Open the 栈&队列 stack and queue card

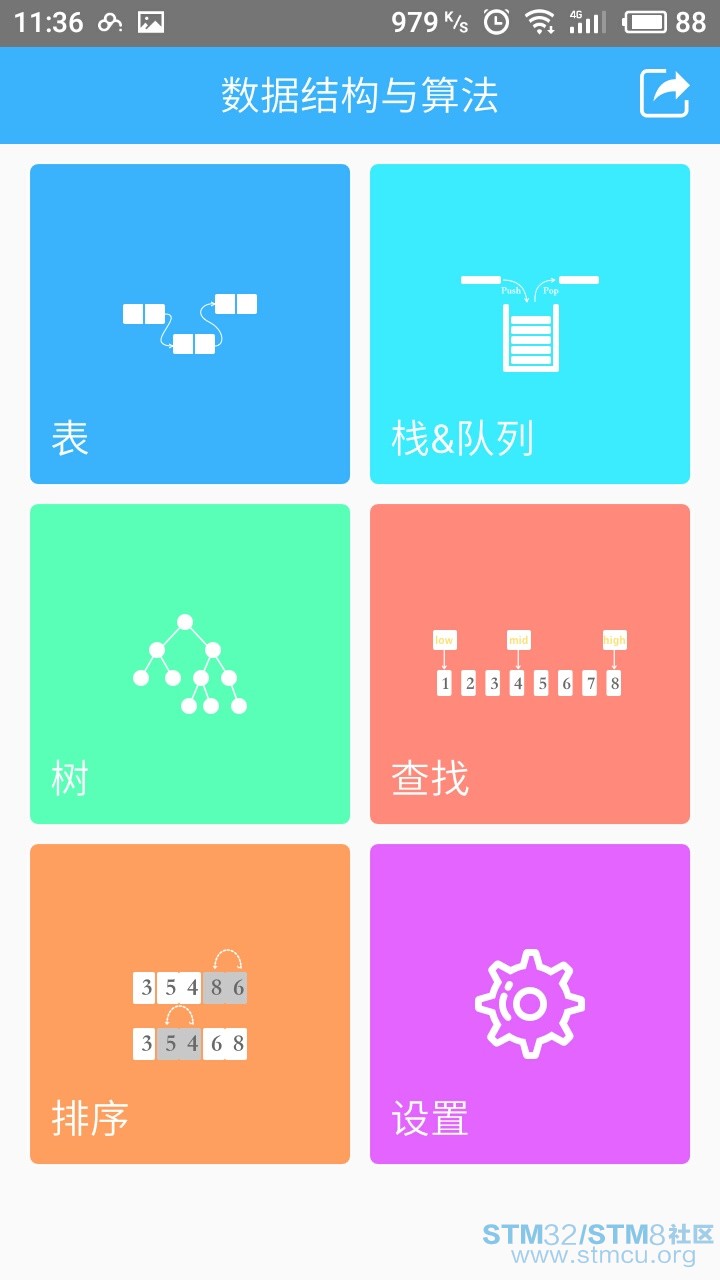tap(530, 324)
